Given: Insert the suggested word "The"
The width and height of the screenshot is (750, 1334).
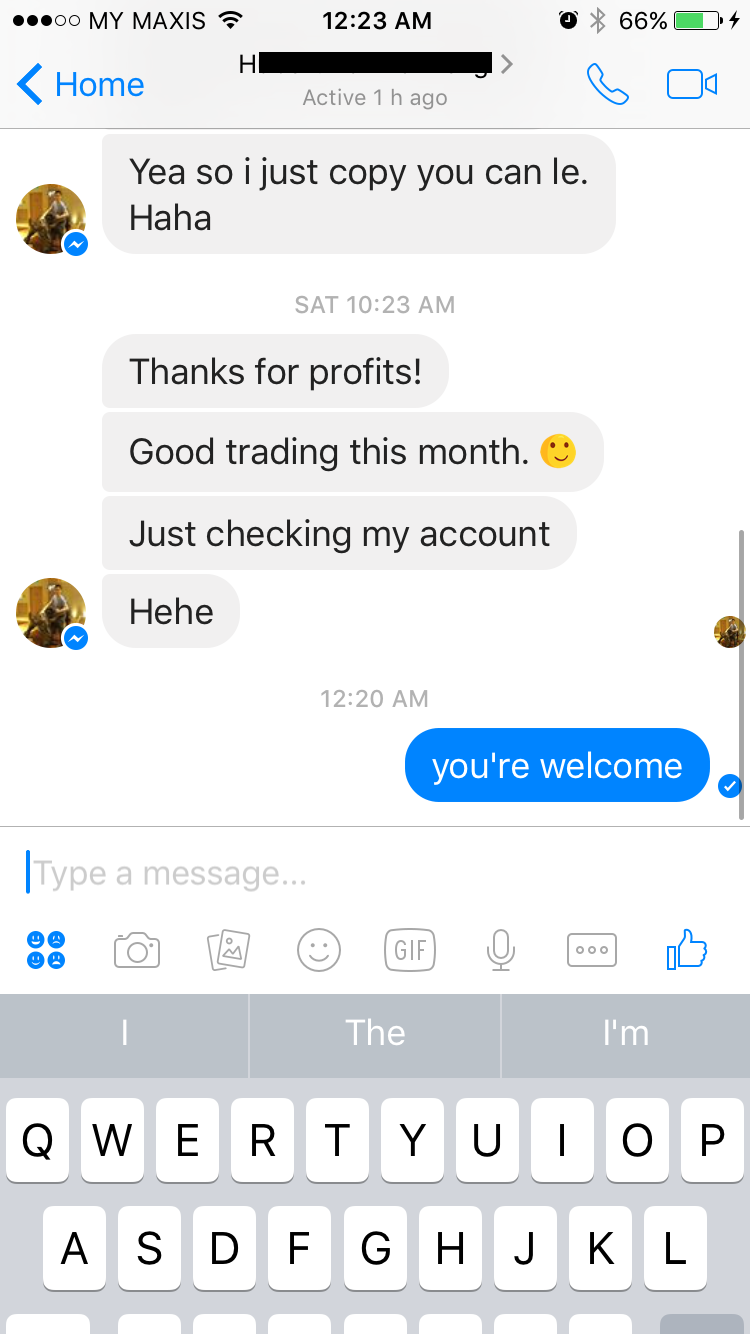Looking at the screenshot, I should pos(375,1033).
